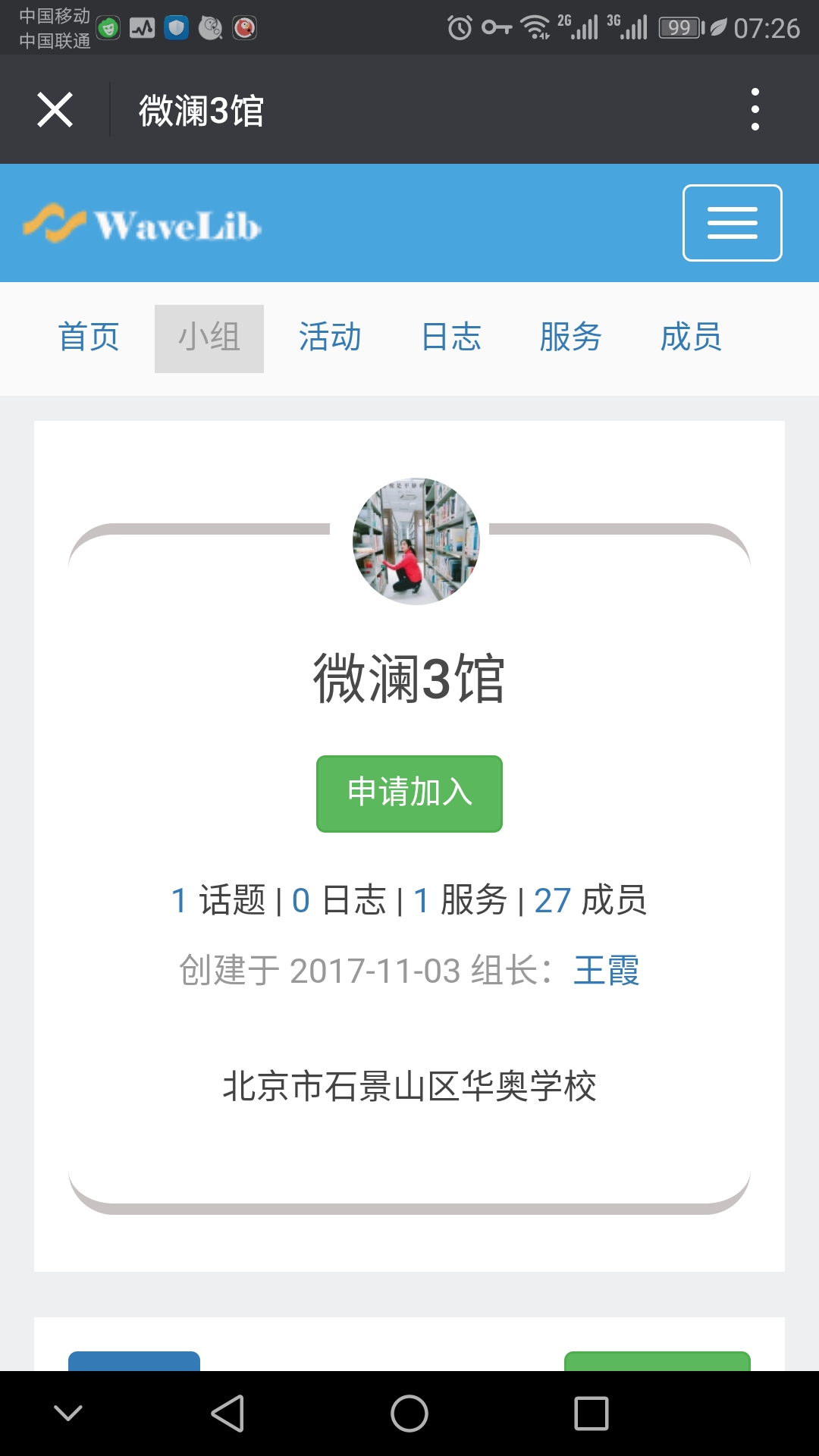Go to the 首页 tab
The width and height of the screenshot is (819, 1456).
89,337
